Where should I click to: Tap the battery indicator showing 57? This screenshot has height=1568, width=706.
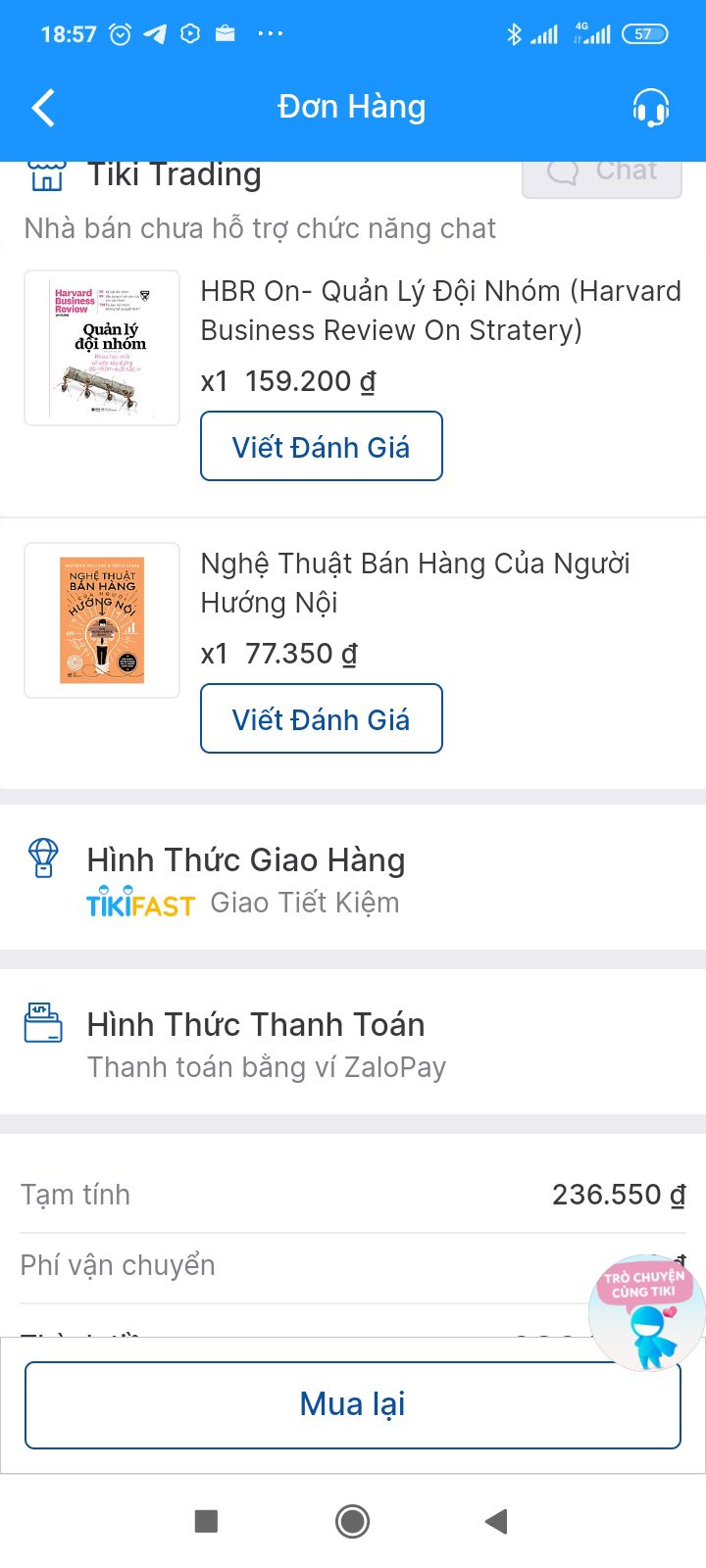pos(644,32)
